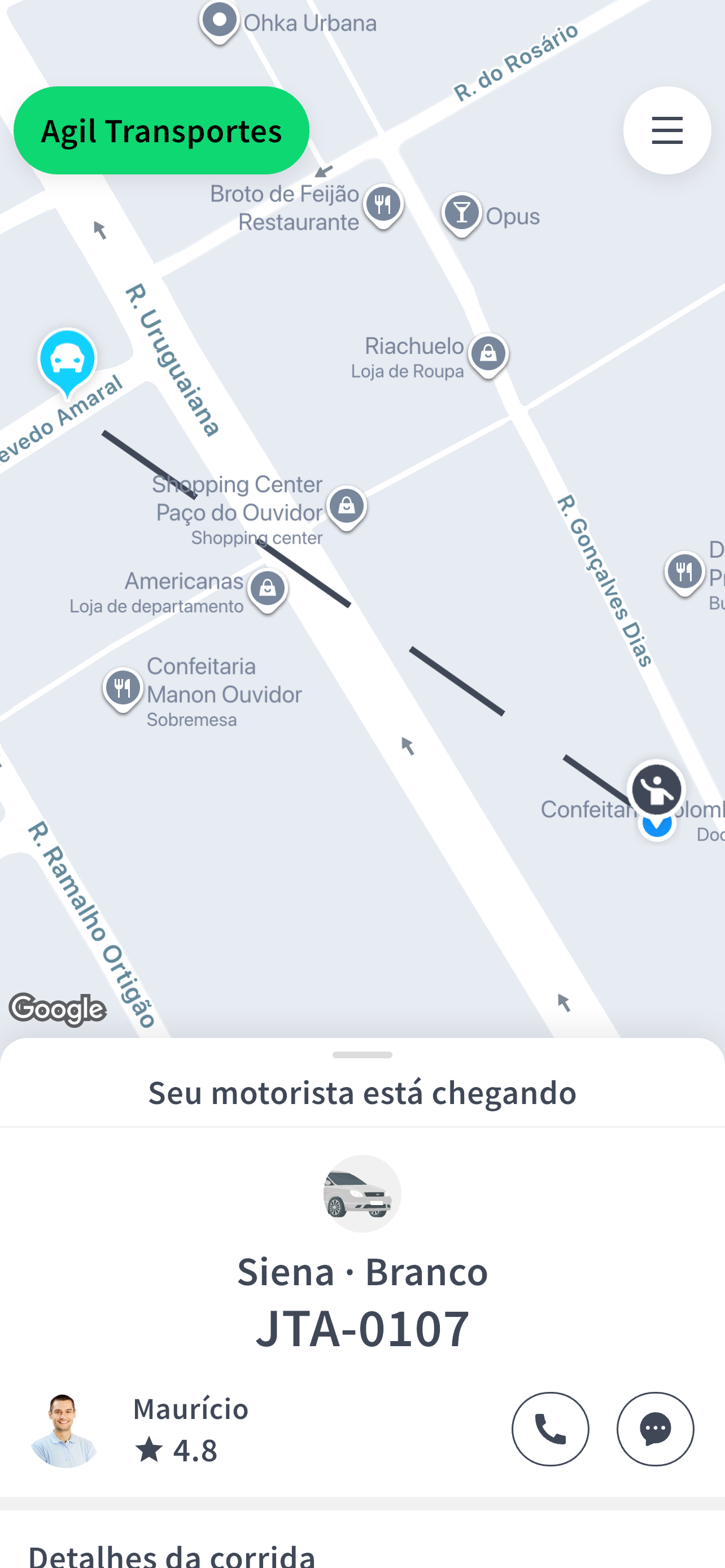
Task: Tap the passenger pickup marker
Action: click(656, 790)
